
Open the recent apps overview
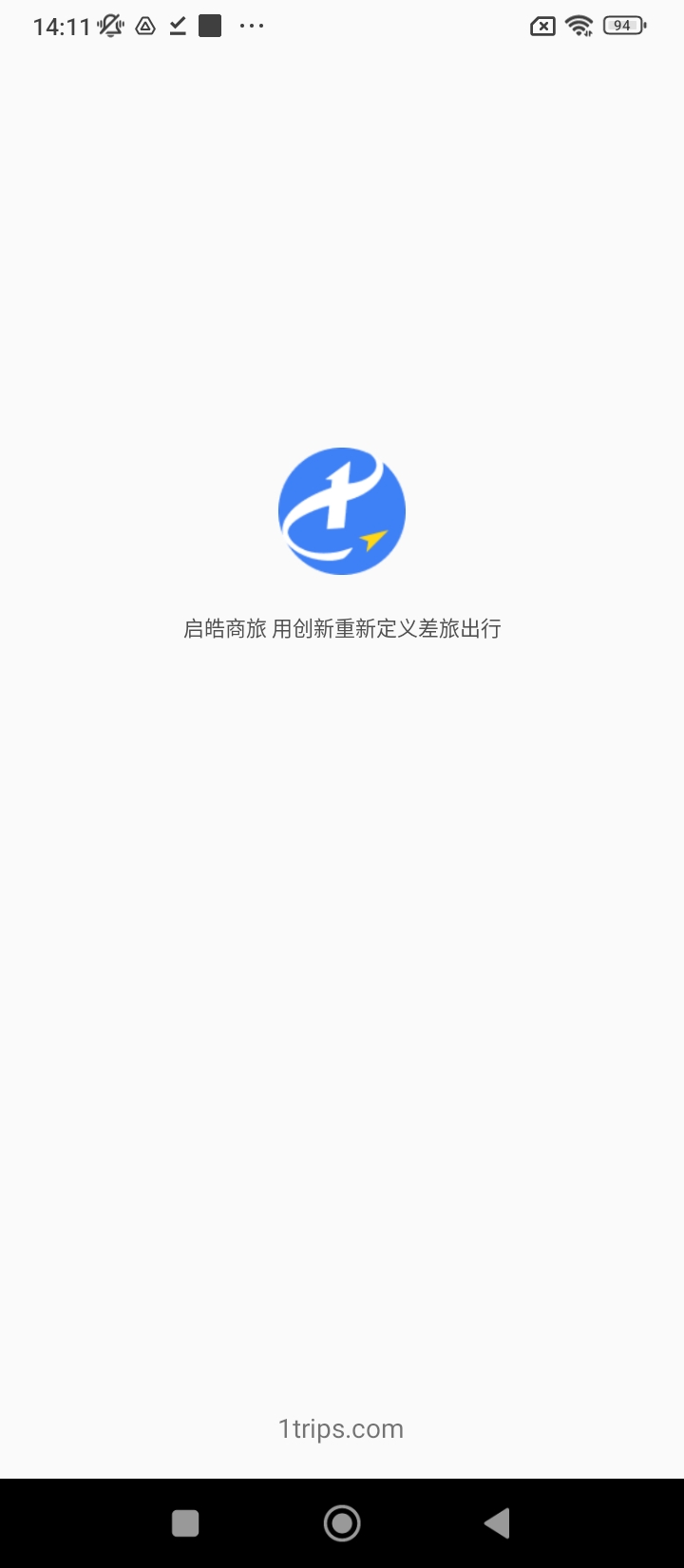(x=185, y=1523)
